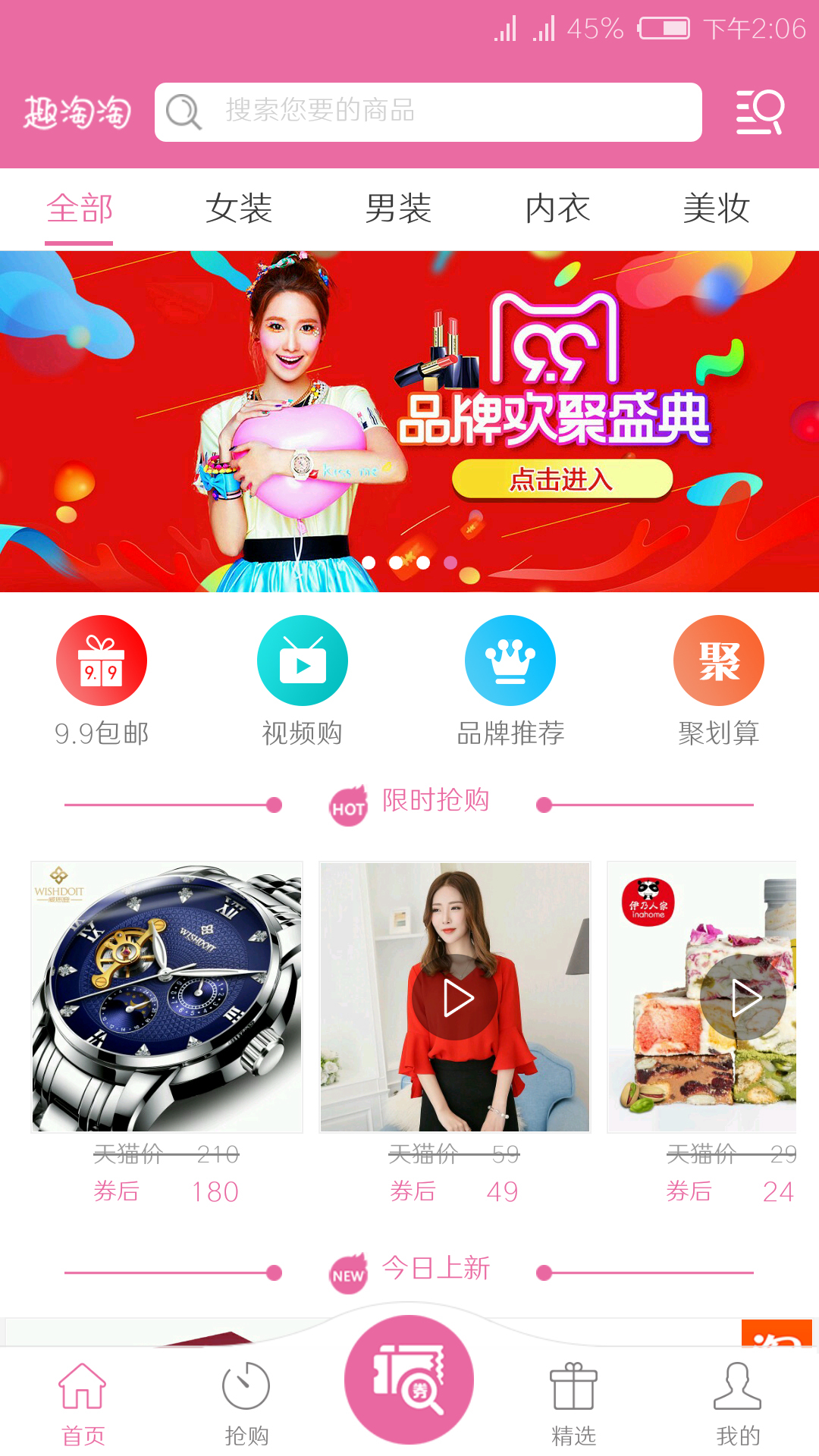
Task: Tap 点击进入 on the banner
Action: [x=564, y=479]
